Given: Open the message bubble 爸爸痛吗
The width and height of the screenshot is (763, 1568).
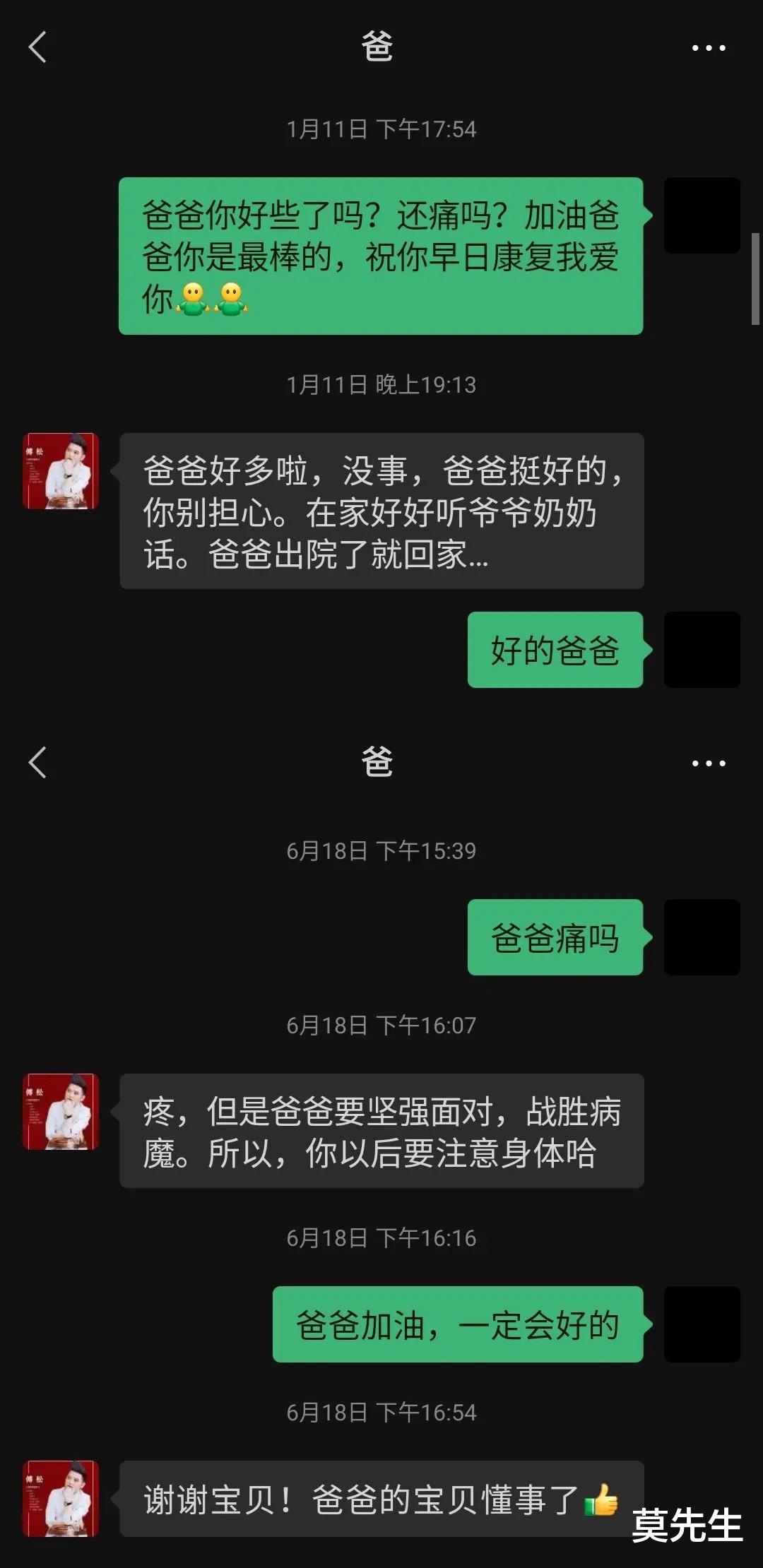Looking at the screenshot, I should click(555, 937).
